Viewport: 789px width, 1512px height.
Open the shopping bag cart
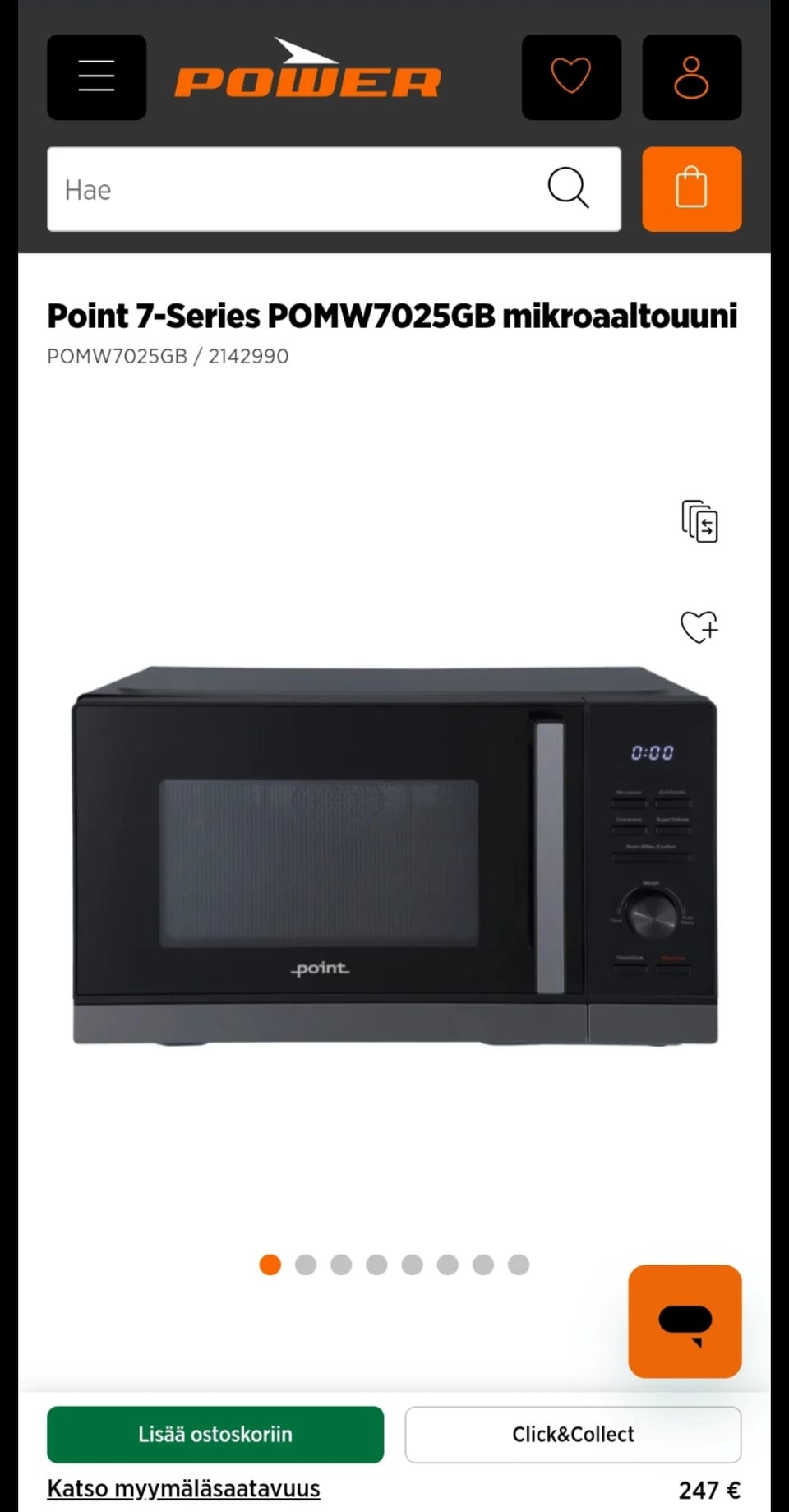(691, 189)
